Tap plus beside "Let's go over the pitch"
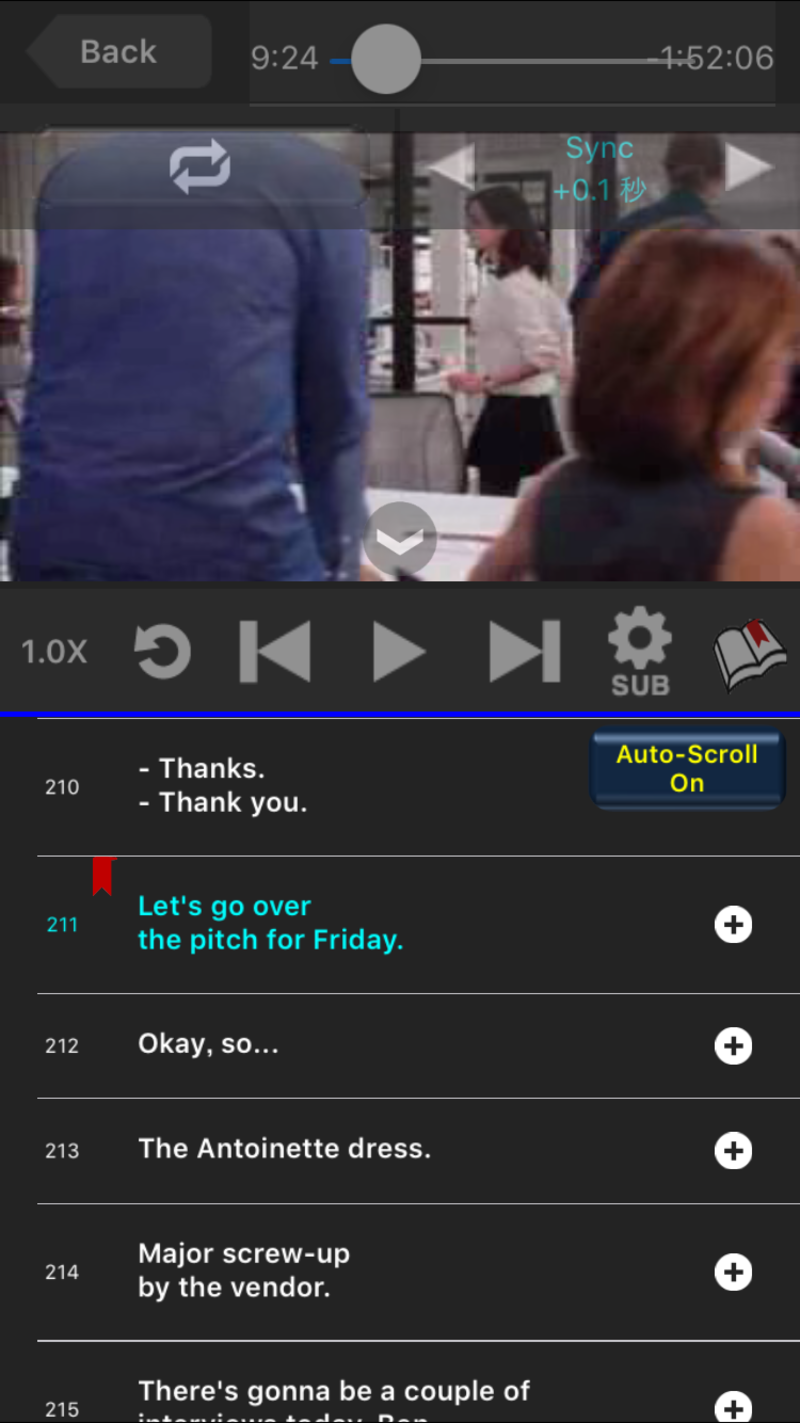Screen dimensions: 800x1423 (x=733, y=925)
